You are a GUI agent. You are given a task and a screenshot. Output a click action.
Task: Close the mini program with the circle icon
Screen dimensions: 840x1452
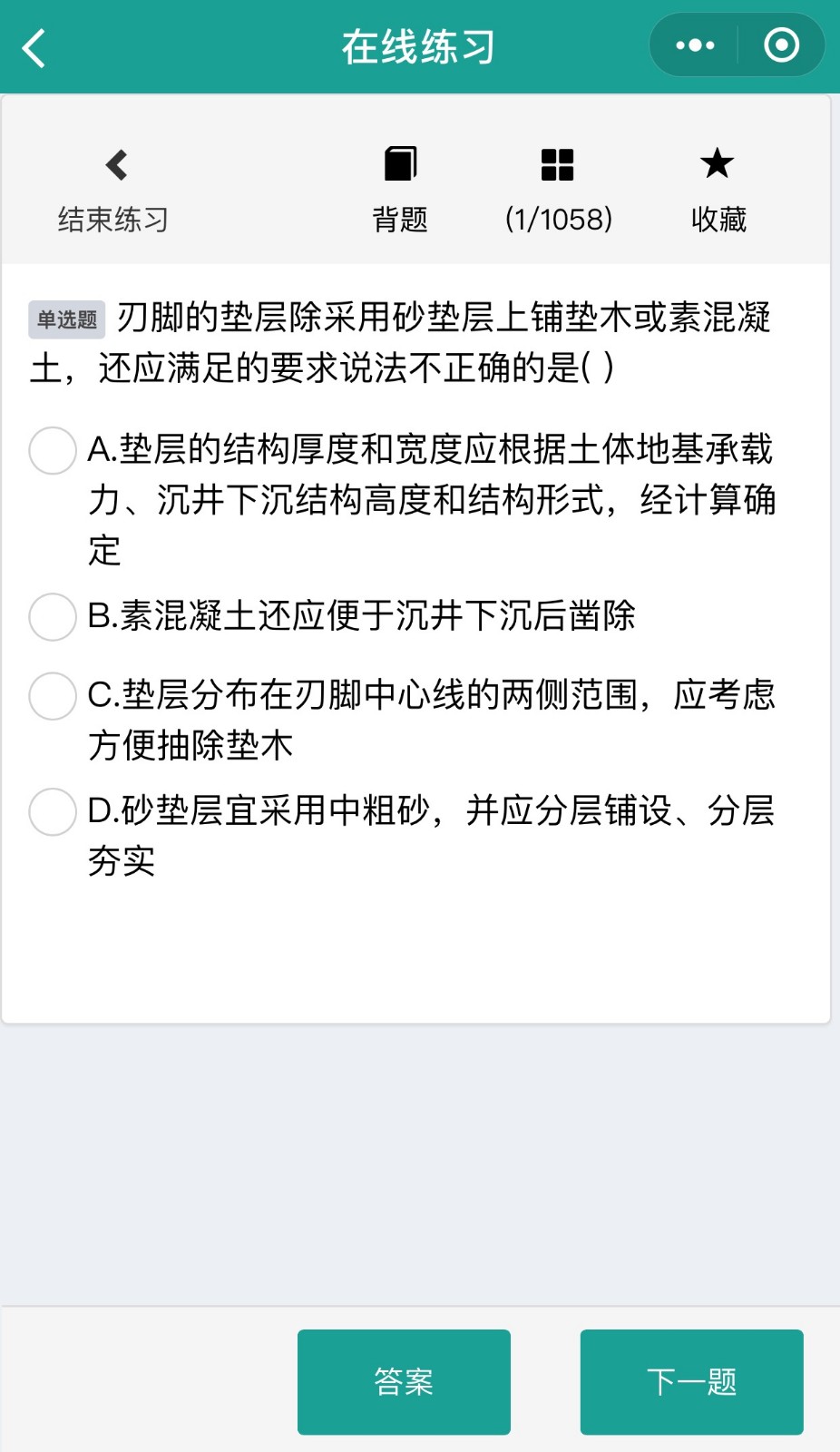click(x=781, y=45)
